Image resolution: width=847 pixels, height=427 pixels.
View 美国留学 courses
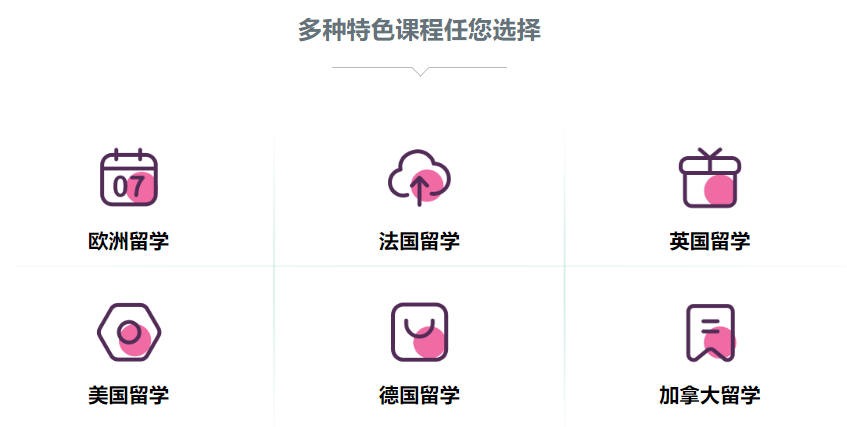129,352
